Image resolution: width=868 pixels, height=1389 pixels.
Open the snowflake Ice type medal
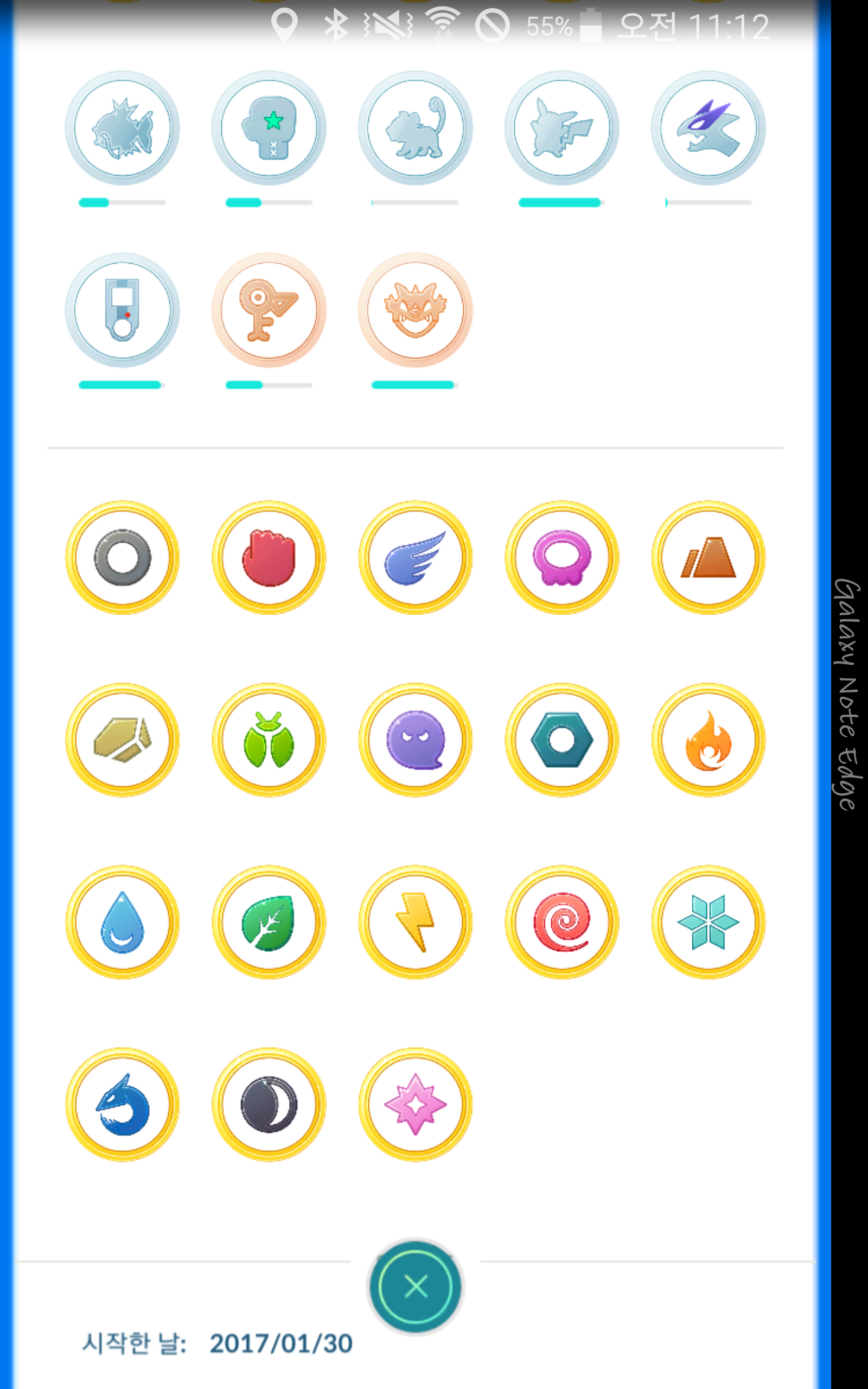[708, 922]
